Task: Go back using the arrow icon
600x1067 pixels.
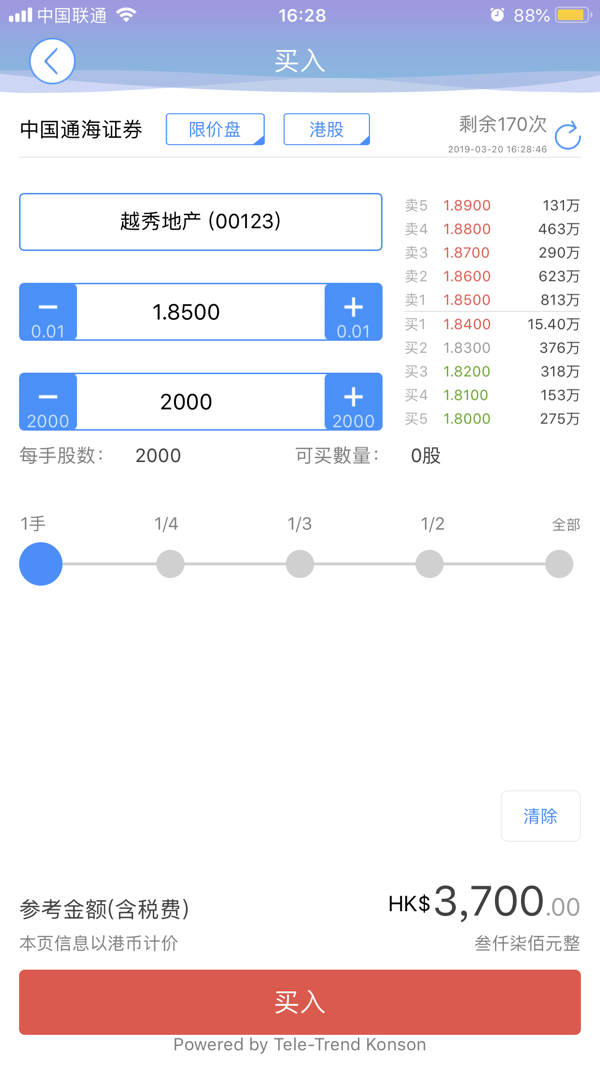Action: click(x=52, y=61)
